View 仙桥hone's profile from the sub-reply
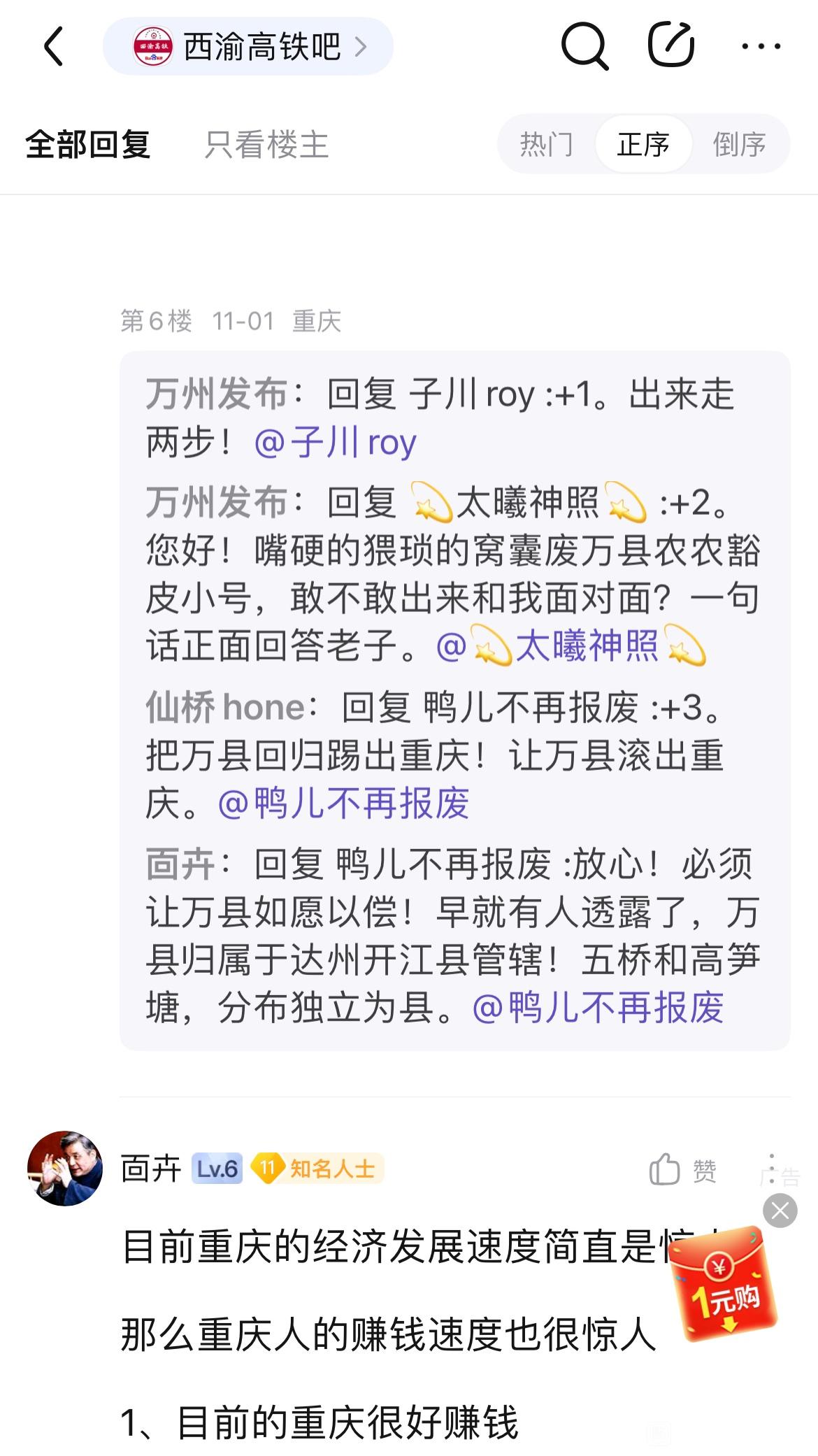The height and width of the screenshot is (1456, 818). coord(225,708)
